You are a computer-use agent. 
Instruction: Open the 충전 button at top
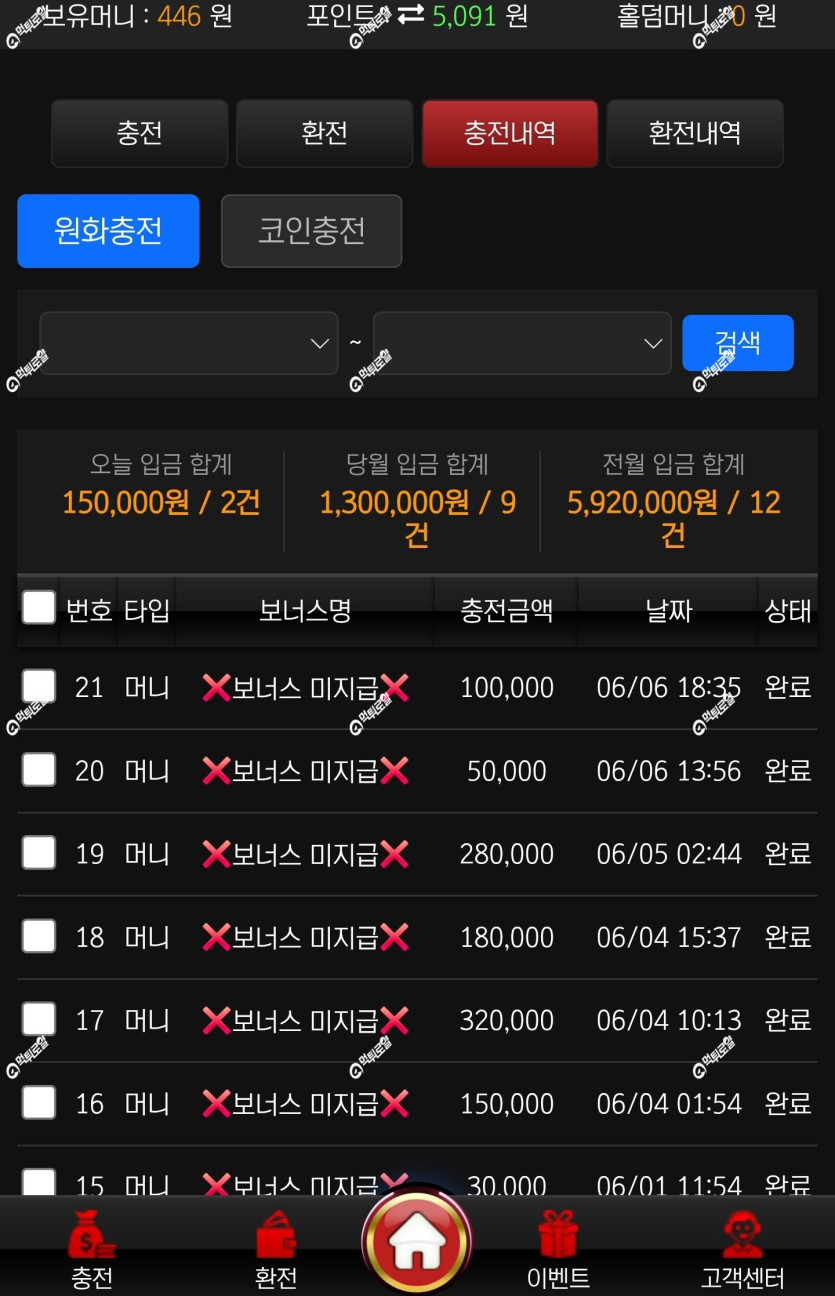pyautogui.click(x=139, y=133)
